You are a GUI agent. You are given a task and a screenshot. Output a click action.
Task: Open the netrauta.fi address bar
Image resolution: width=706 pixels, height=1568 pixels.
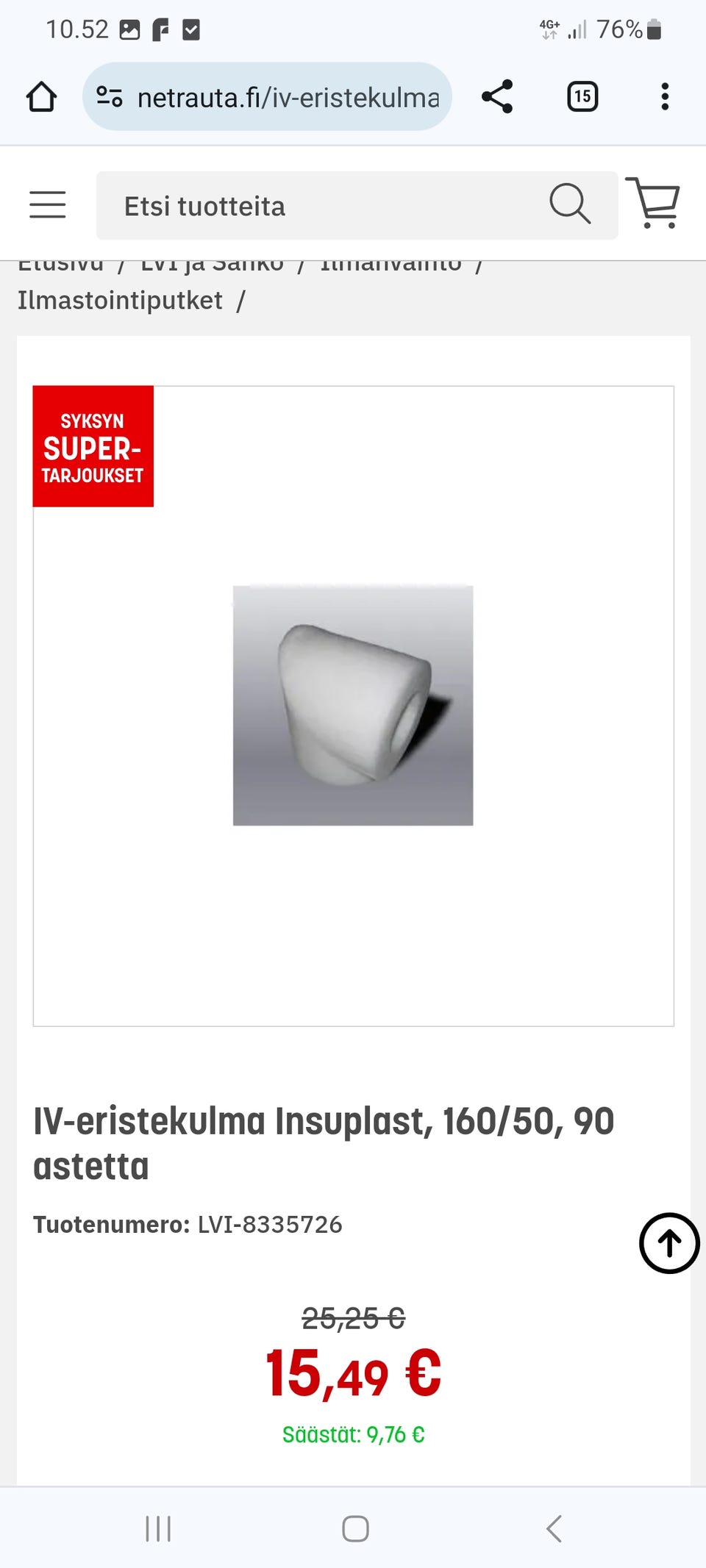coord(287,97)
